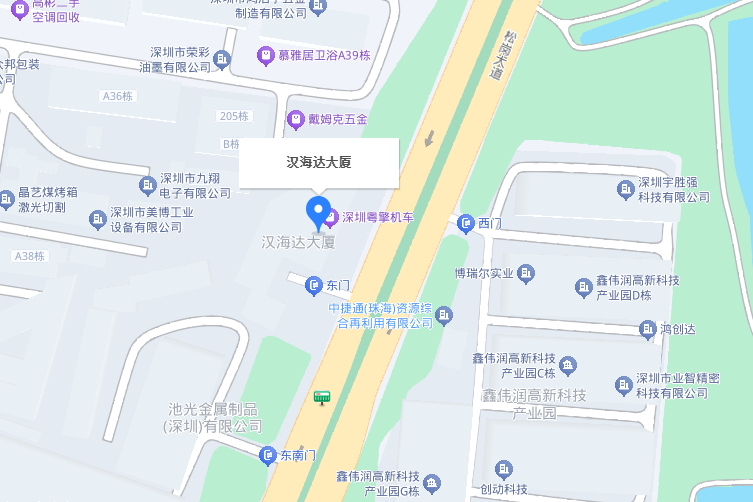753x502 pixels.
Task: Open the 慕雅居卫浴A39栋 shop marker
Action: 266,55
